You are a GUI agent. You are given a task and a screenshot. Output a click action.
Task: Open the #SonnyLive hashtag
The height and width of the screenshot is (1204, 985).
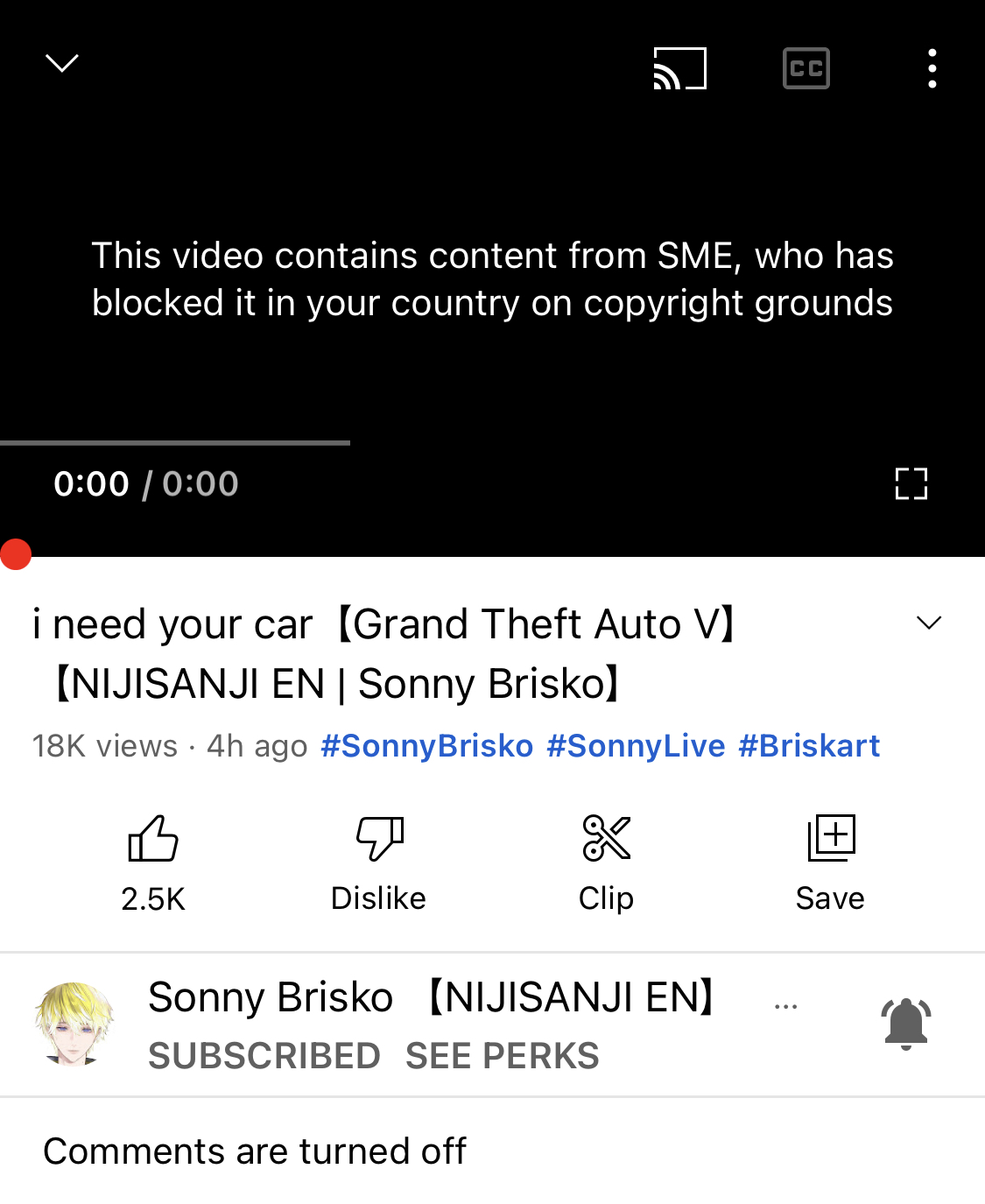coord(636,746)
